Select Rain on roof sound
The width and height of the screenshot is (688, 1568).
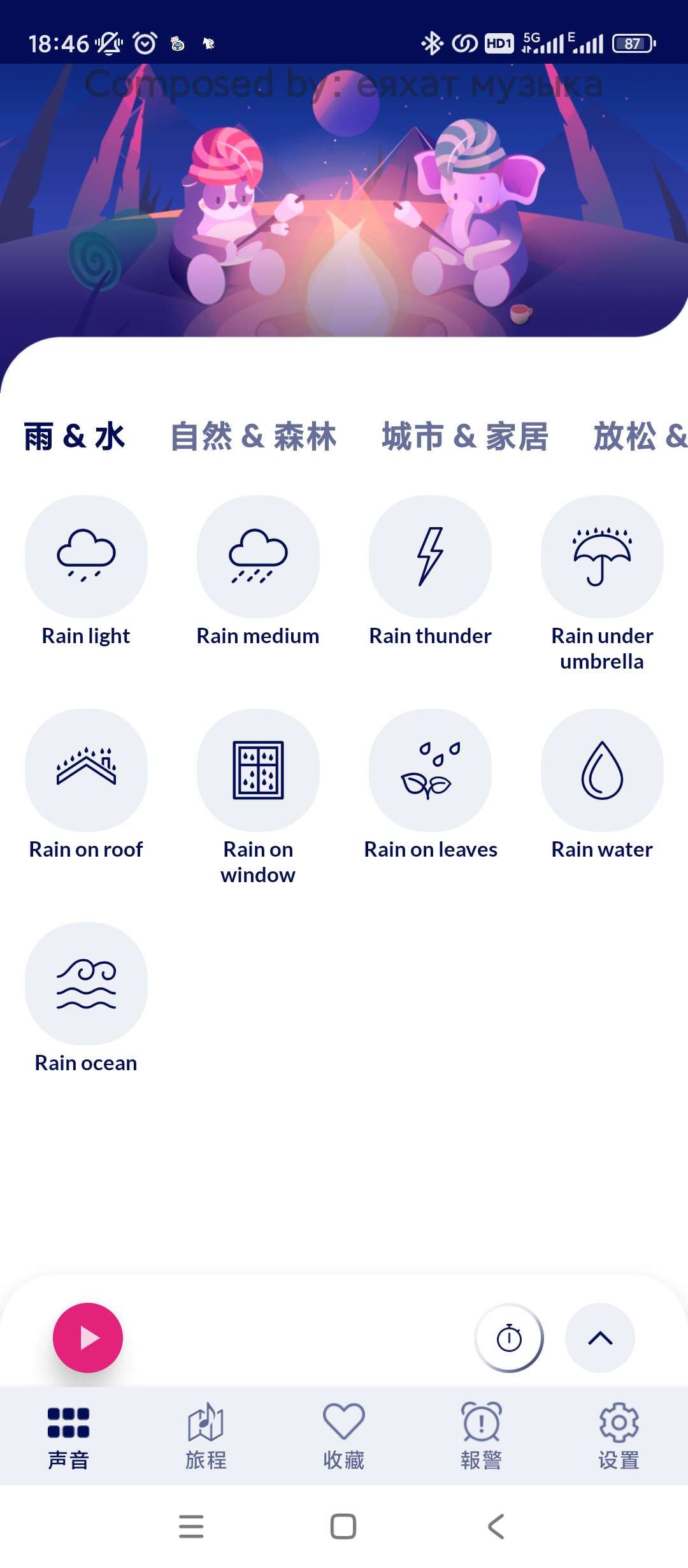[86, 770]
